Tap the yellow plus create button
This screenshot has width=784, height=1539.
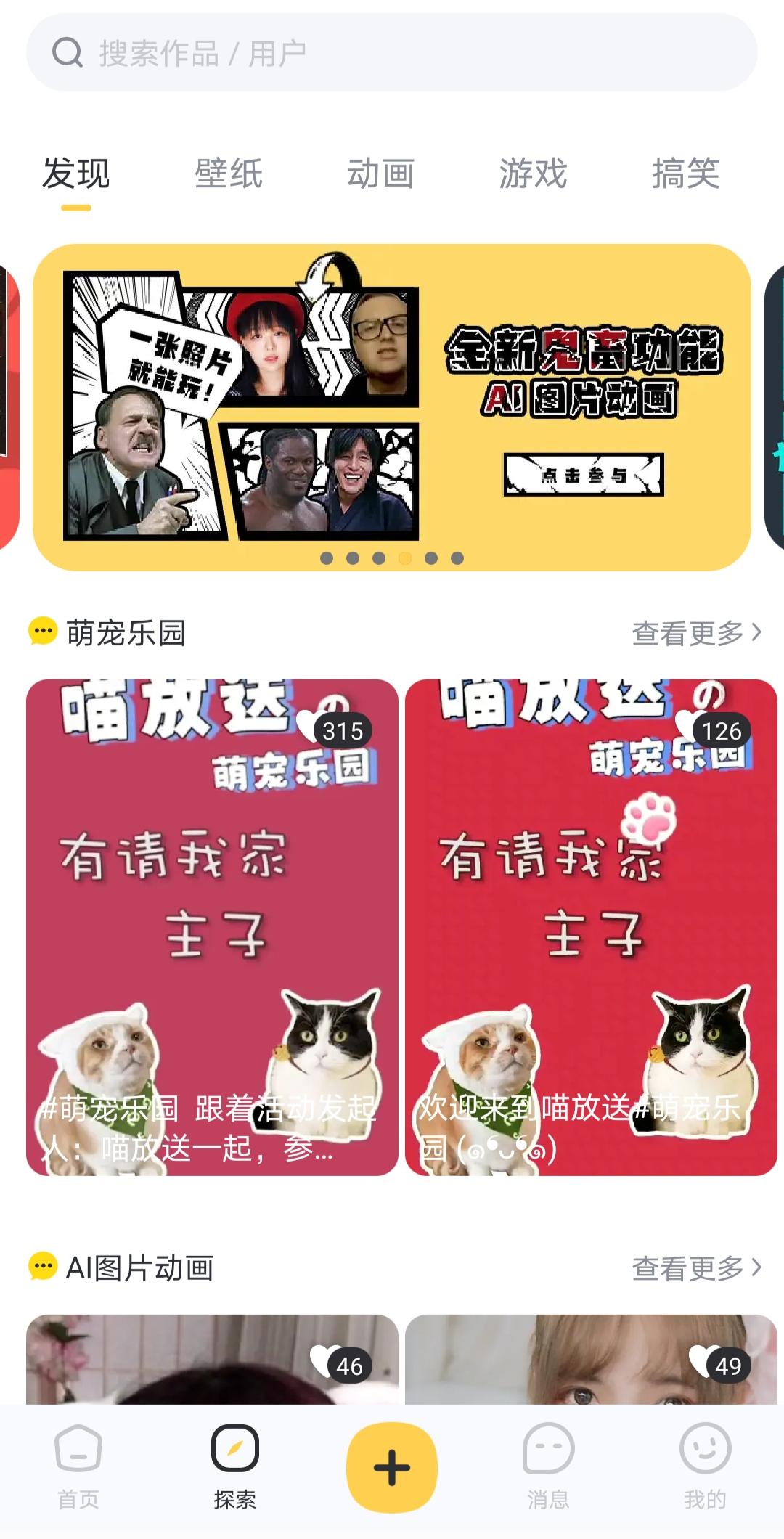tap(392, 1467)
